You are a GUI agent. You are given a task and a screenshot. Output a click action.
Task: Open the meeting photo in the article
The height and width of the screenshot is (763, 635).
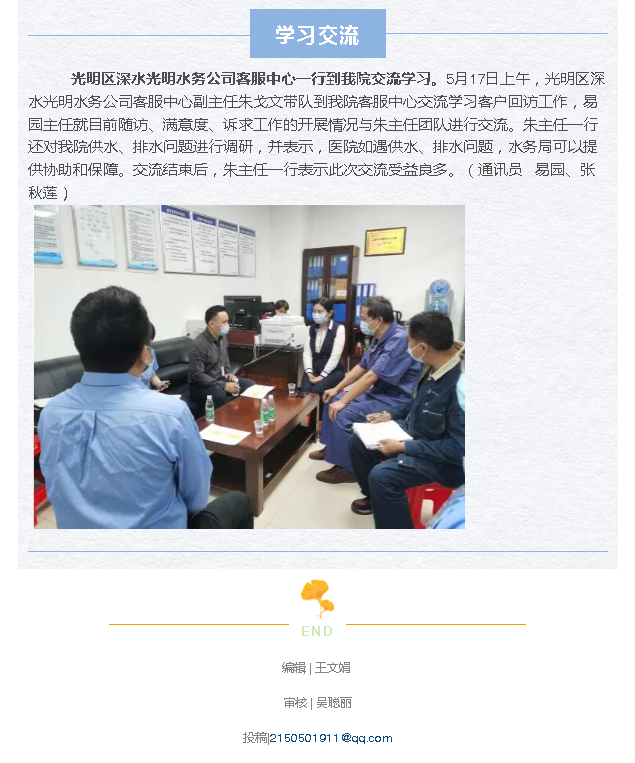click(x=249, y=367)
